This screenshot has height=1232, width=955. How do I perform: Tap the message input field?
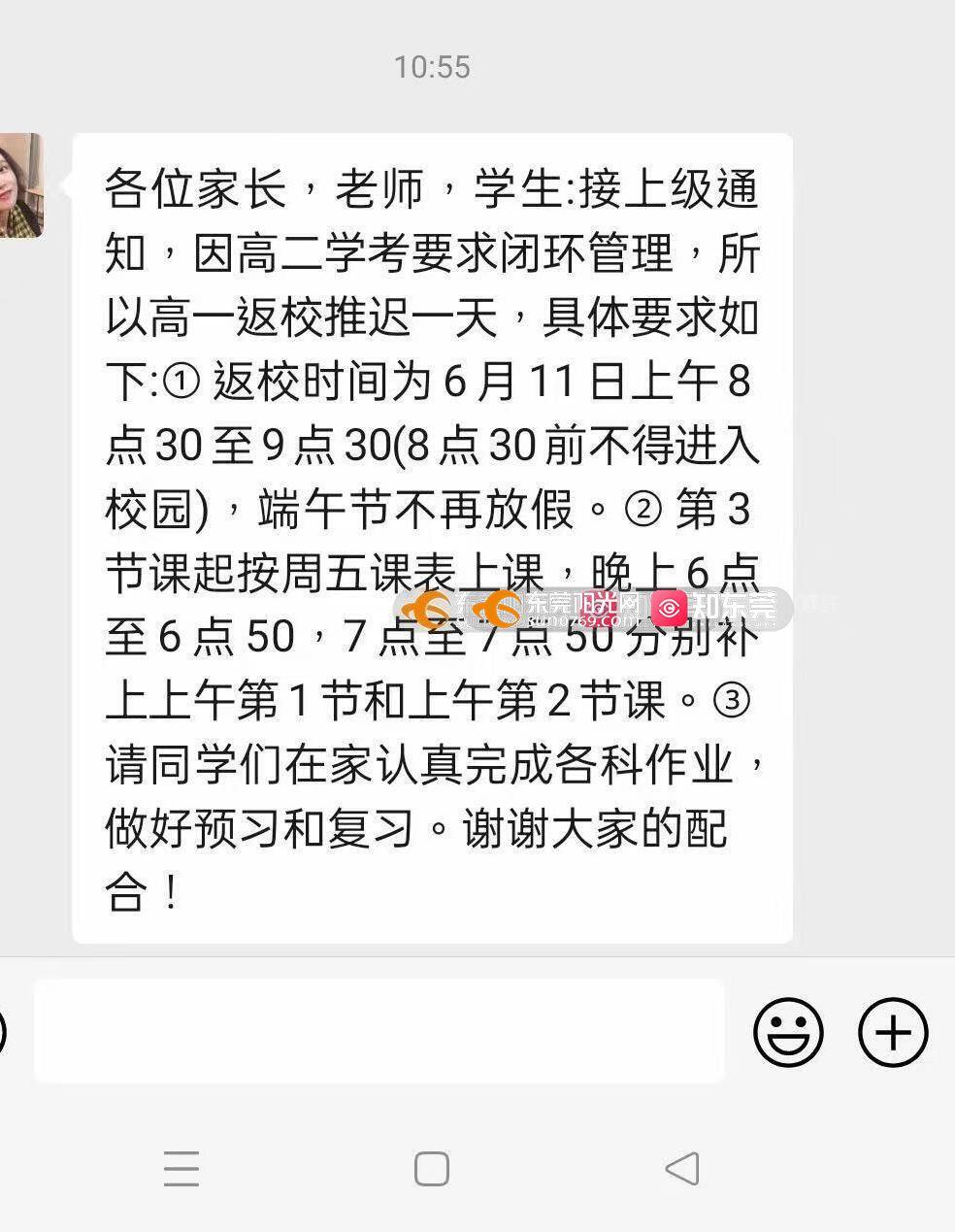click(379, 1031)
